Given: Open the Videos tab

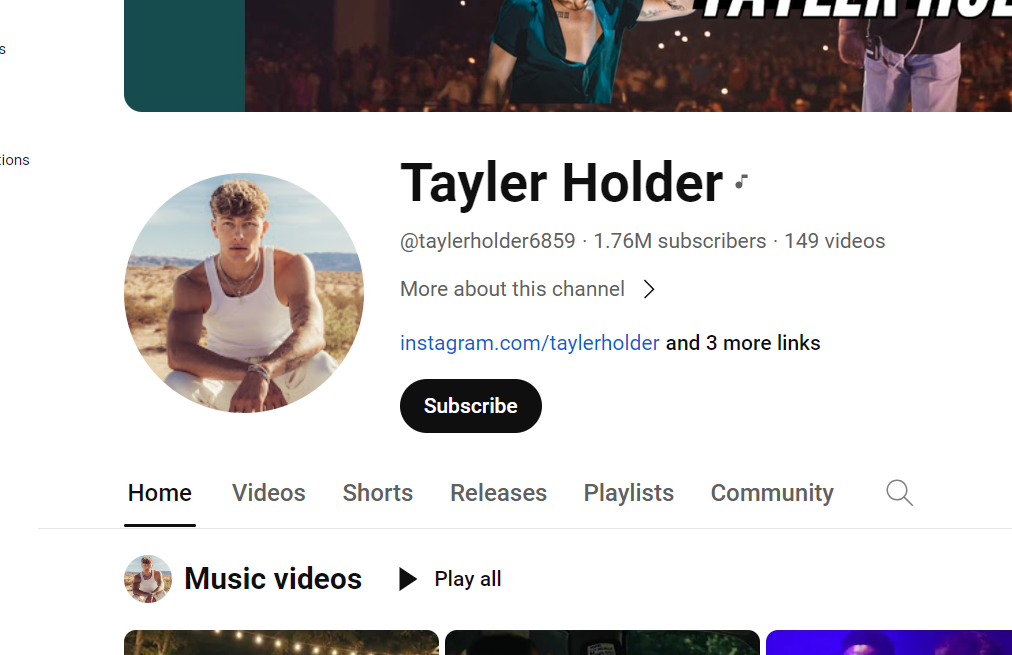Looking at the screenshot, I should tap(268, 493).
